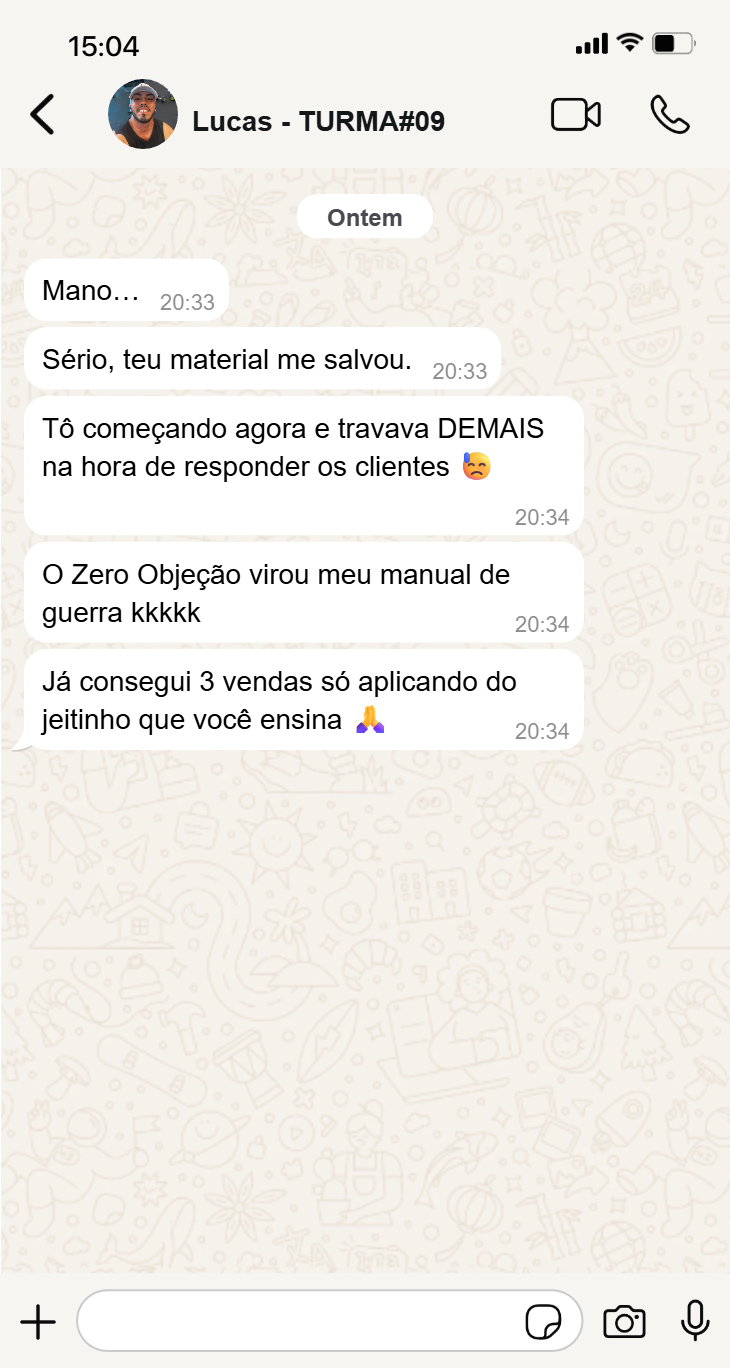730x1368 pixels.
Task: Focus the message text field
Action: coord(300,1322)
